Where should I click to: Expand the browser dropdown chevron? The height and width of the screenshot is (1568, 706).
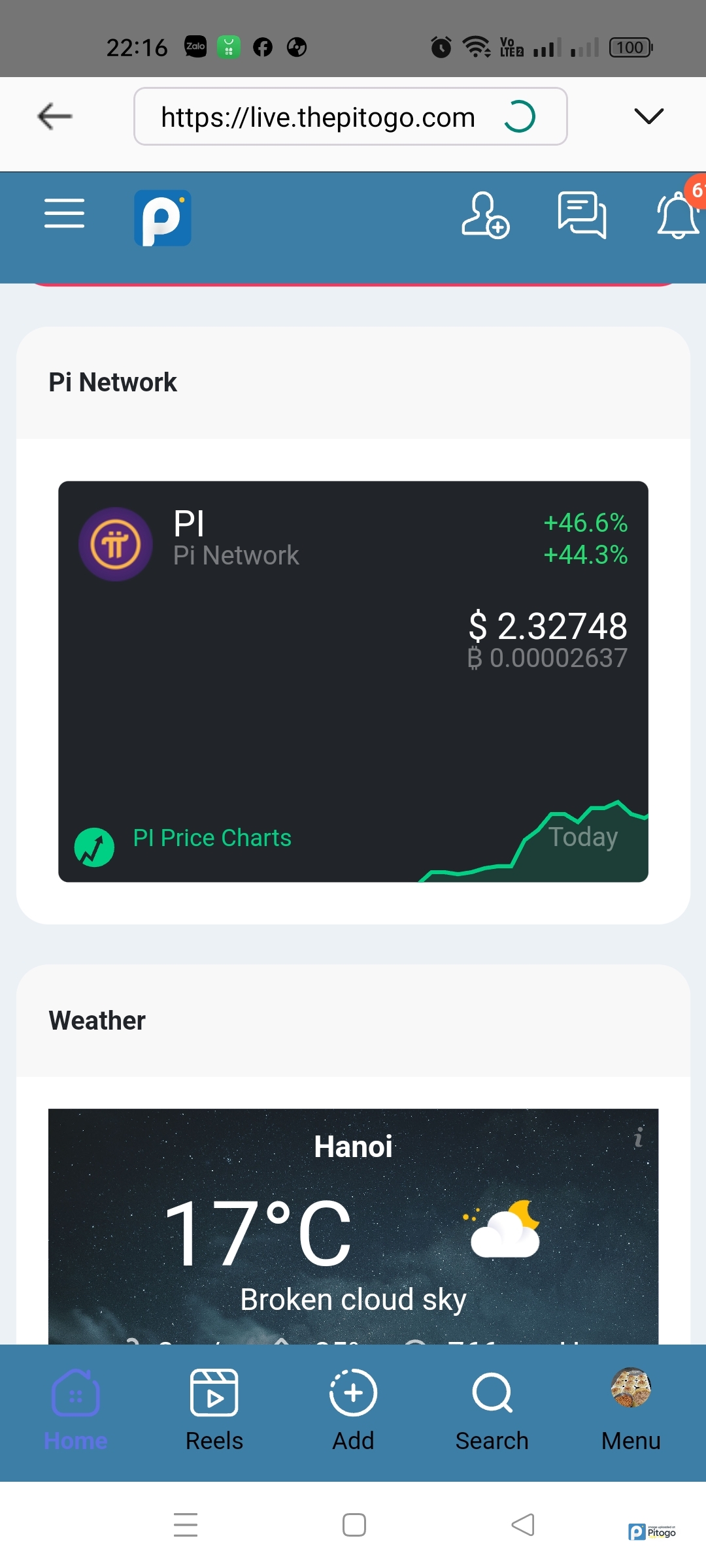click(648, 116)
